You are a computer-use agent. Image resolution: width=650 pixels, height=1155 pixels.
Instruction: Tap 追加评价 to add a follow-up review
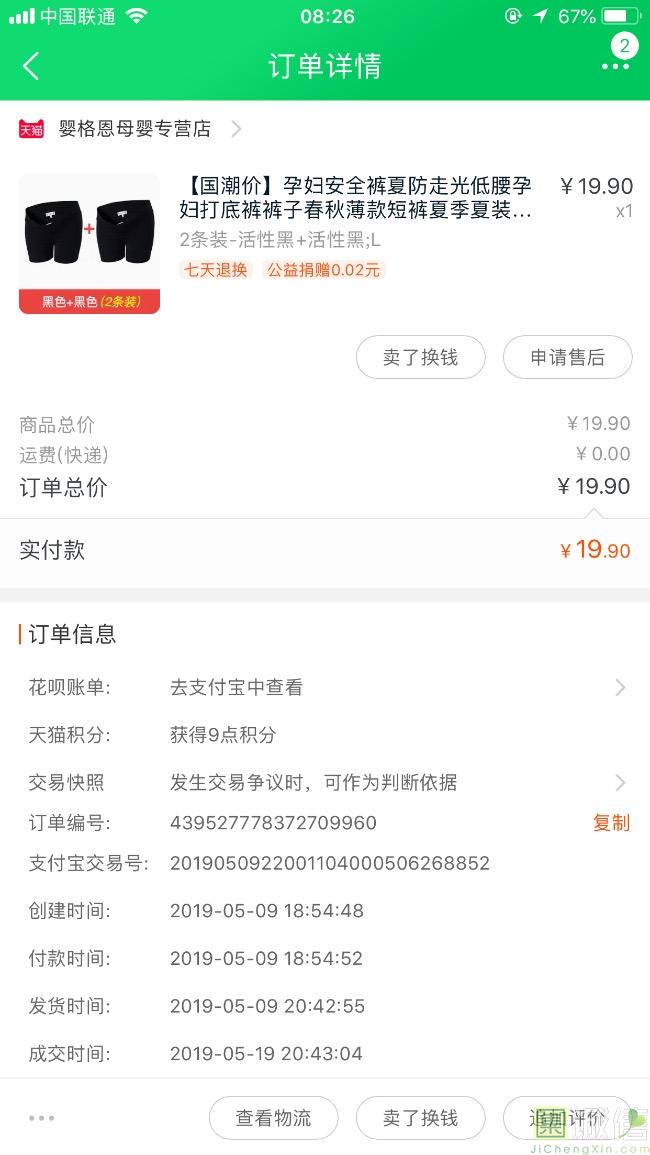567,1117
